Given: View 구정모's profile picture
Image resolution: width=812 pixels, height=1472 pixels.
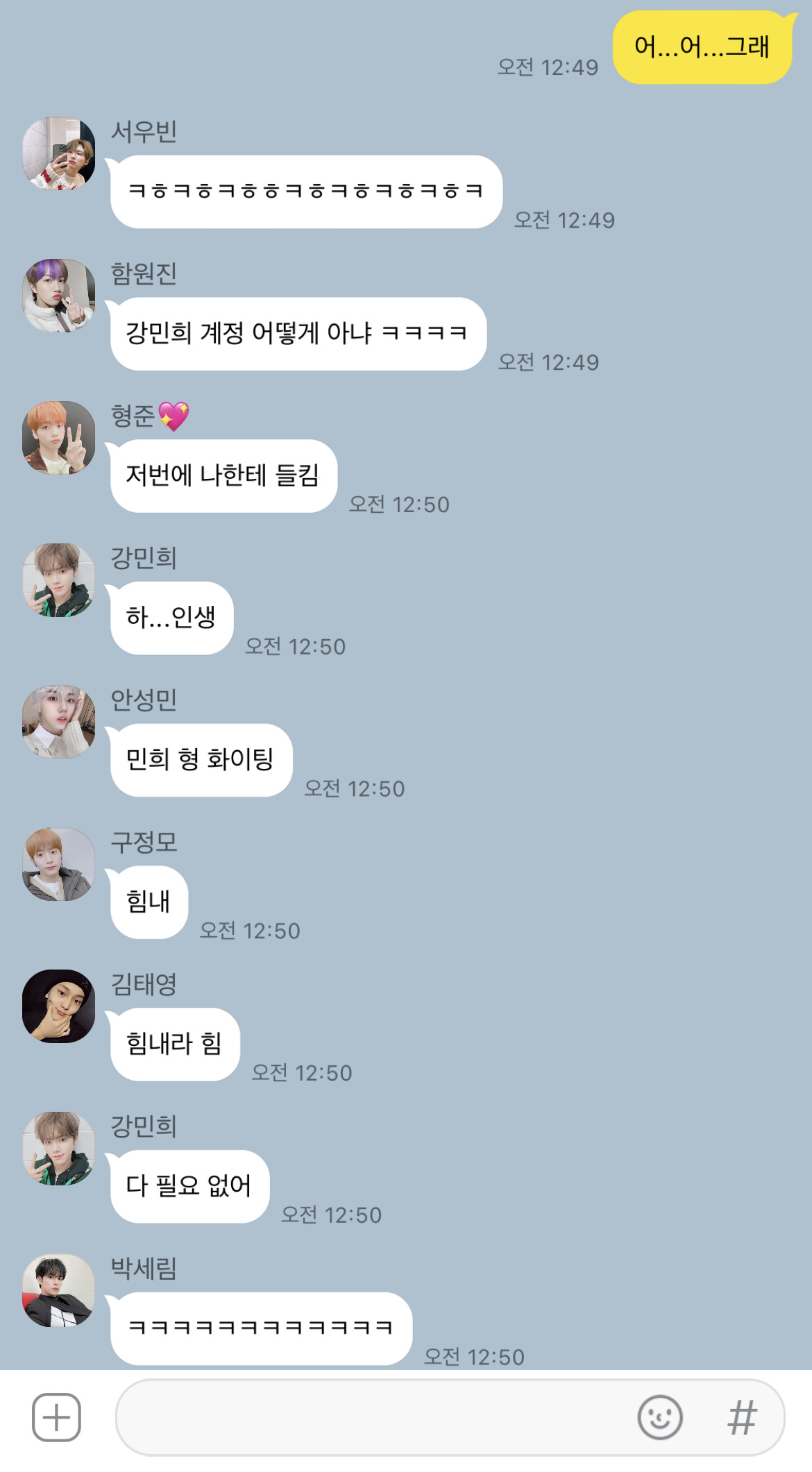Looking at the screenshot, I should coord(59,864).
